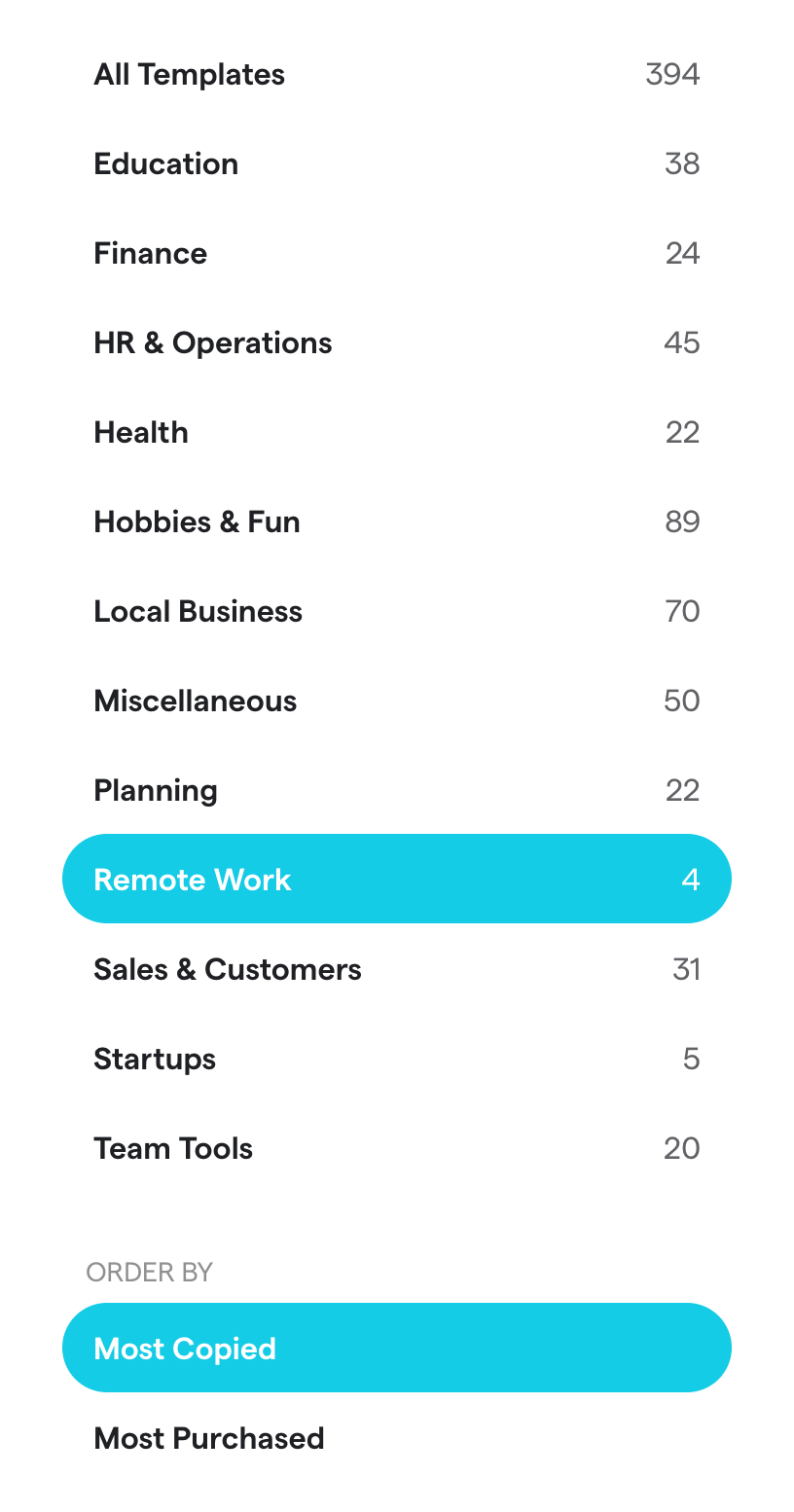
Task: Click the 394 count beside All Templates
Action: 672,74
